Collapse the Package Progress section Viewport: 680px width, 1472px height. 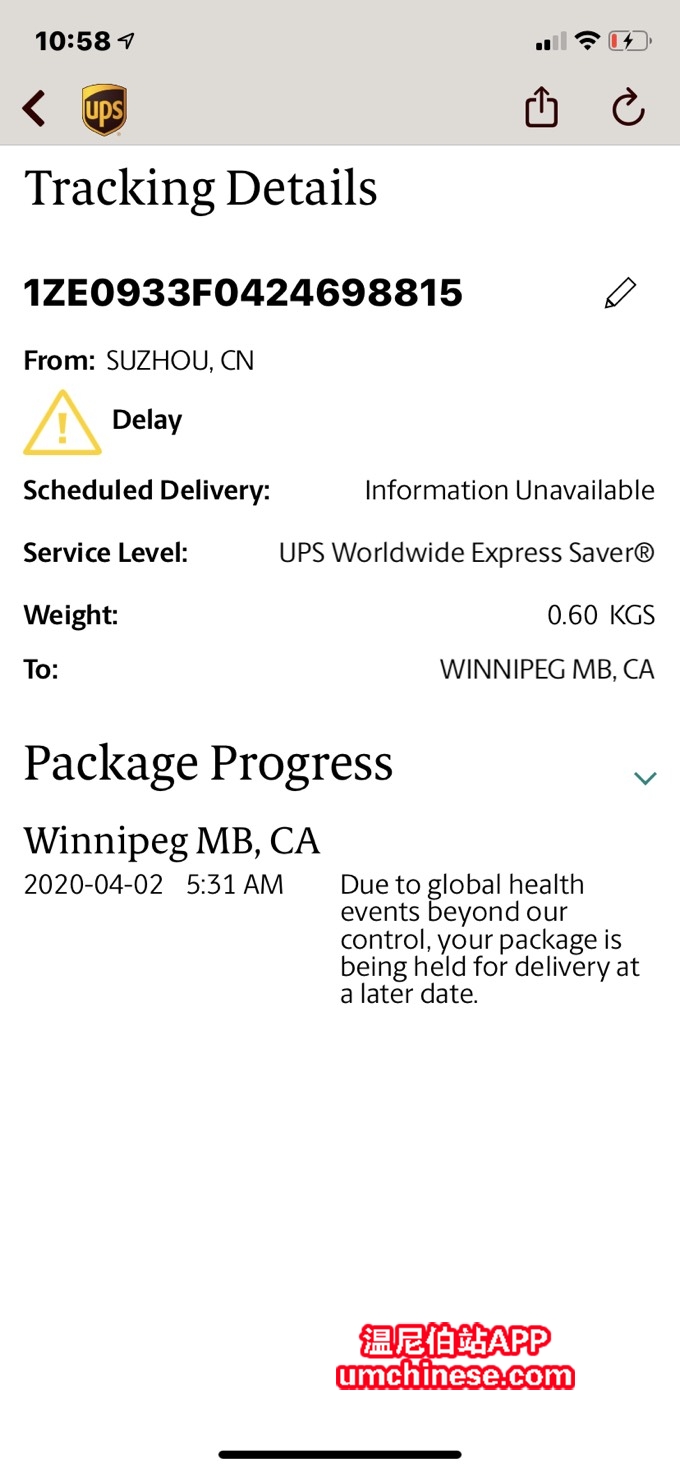point(645,778)
